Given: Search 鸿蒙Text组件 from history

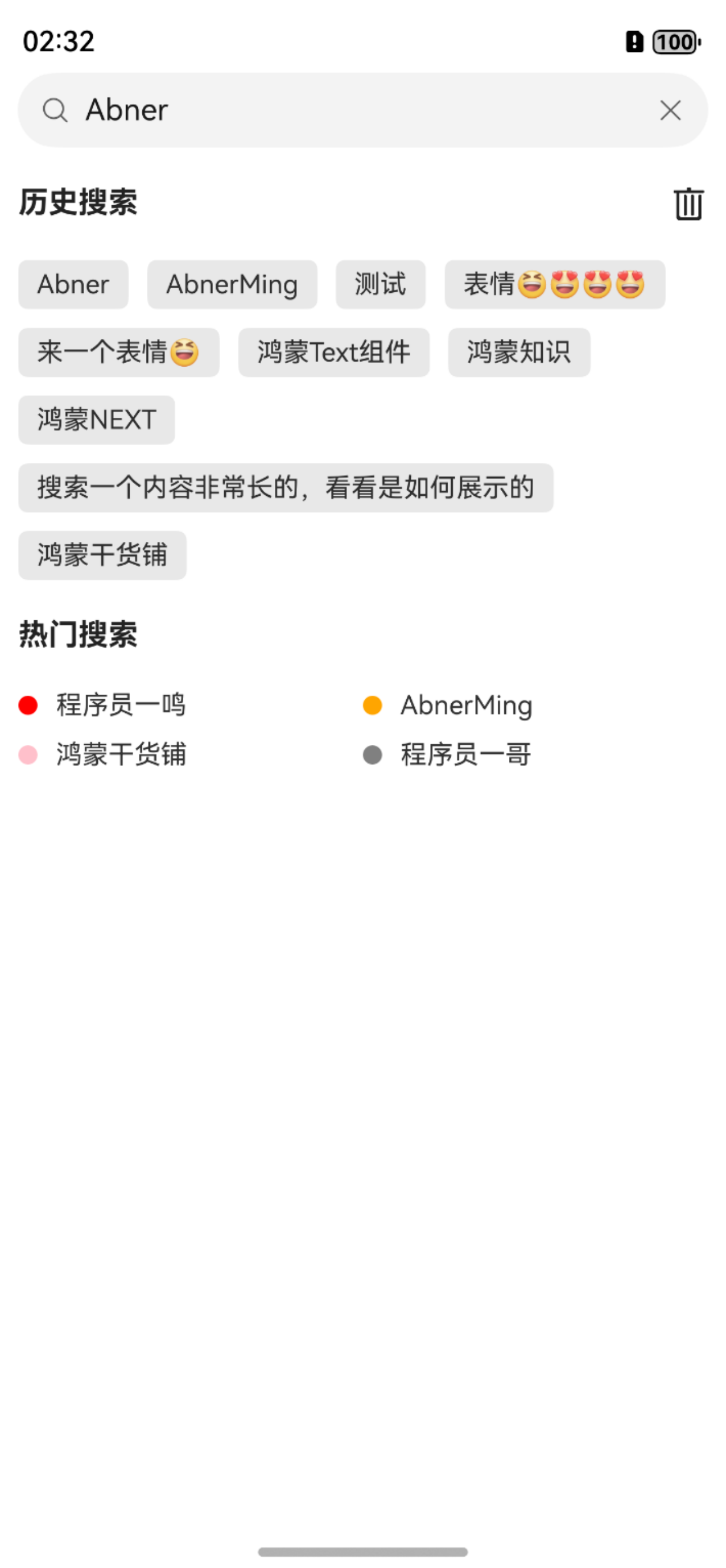Looking at the screenshot, I should tap(334, 352).
